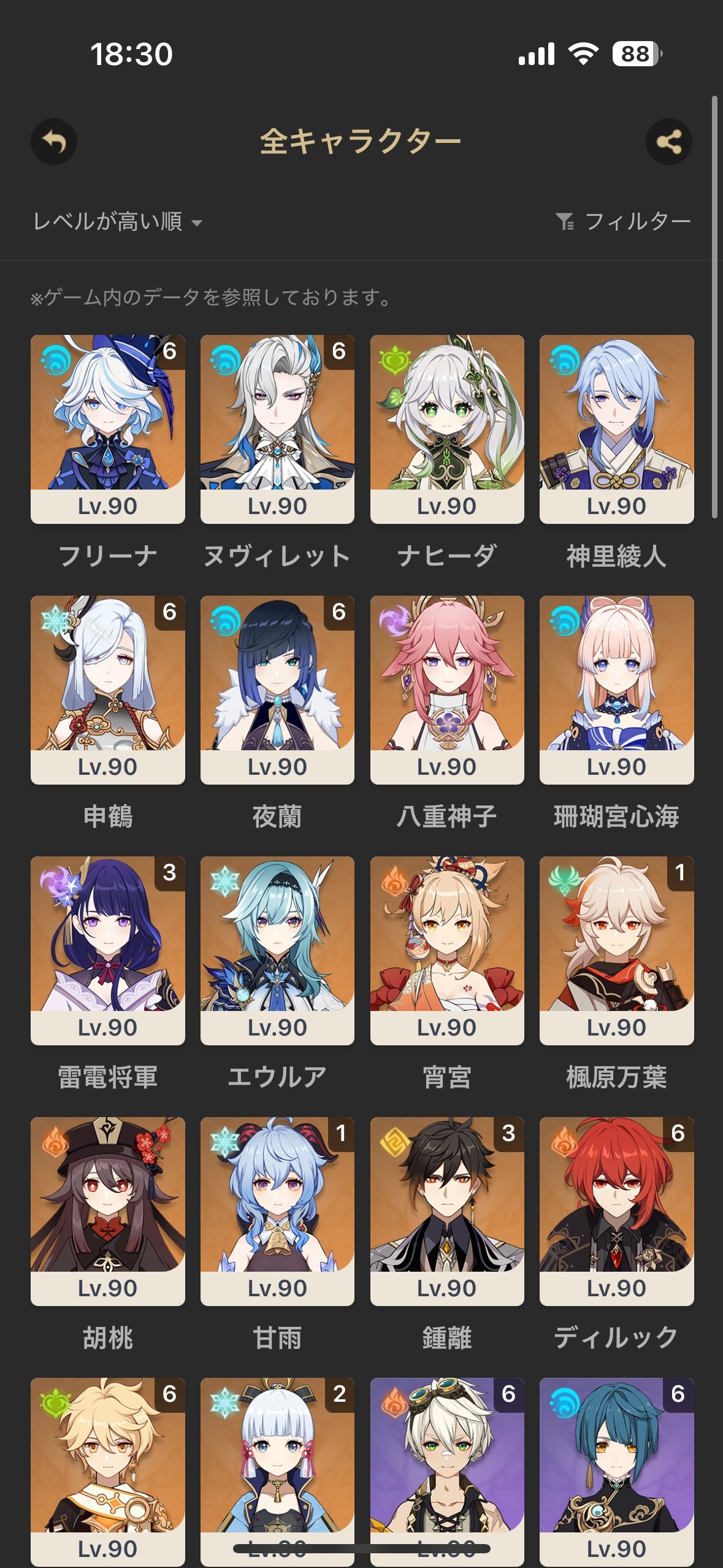Open 八重神子 character card
Screen dimensions: 723x1568
[x=447, y=690]
